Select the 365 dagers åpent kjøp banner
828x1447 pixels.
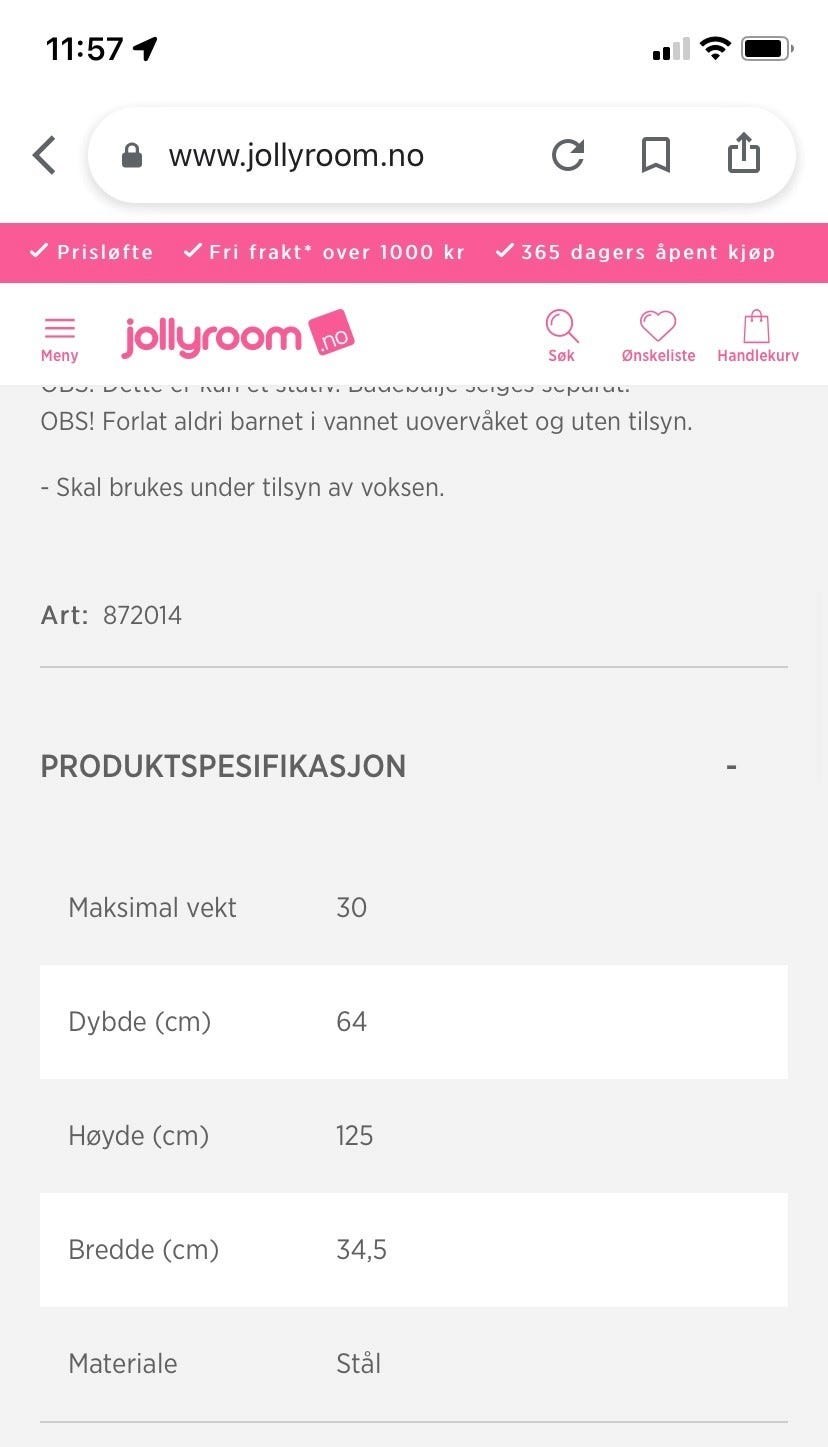tap(645, 252)
